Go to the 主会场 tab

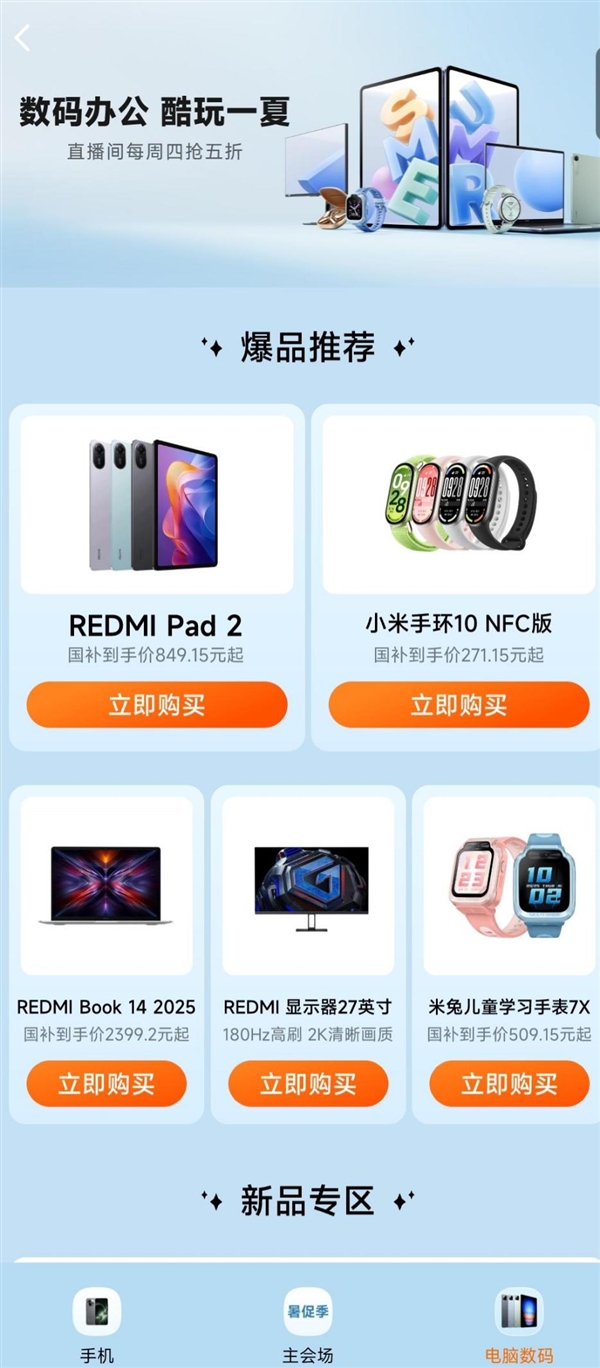click(307, 1325)
